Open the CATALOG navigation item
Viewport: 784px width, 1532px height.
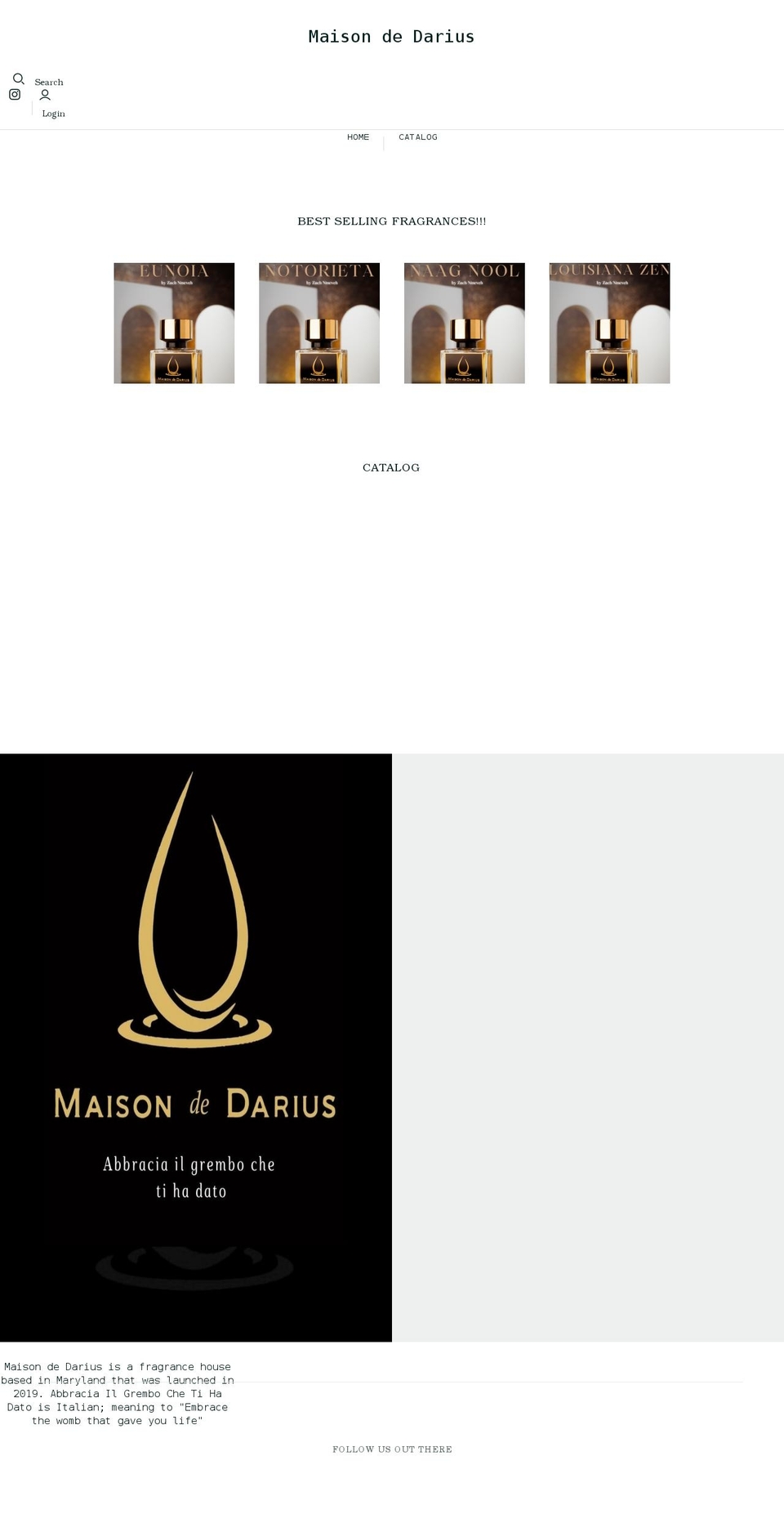(x=418, y=137)
